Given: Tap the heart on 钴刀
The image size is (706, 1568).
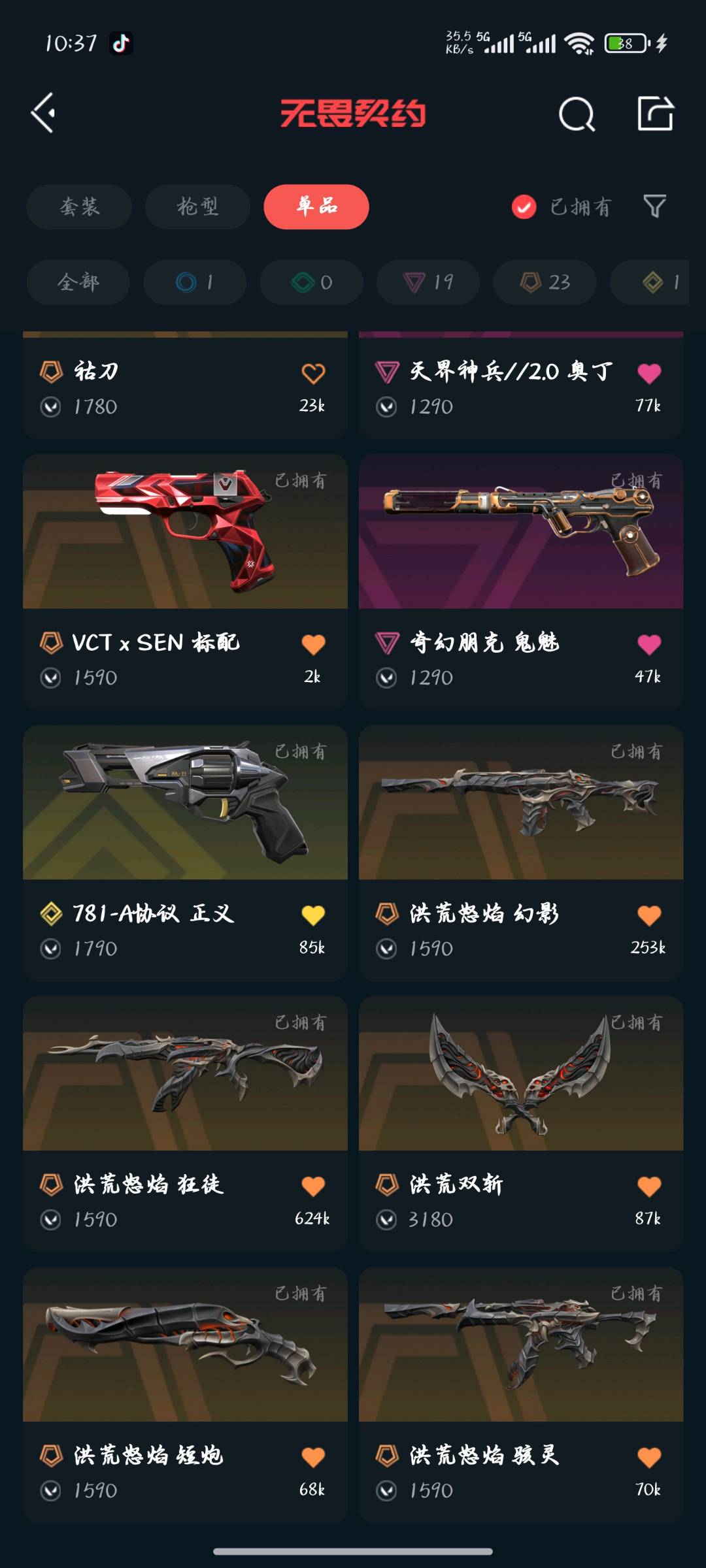Looking at the screenshot, I should click(313, 373).
